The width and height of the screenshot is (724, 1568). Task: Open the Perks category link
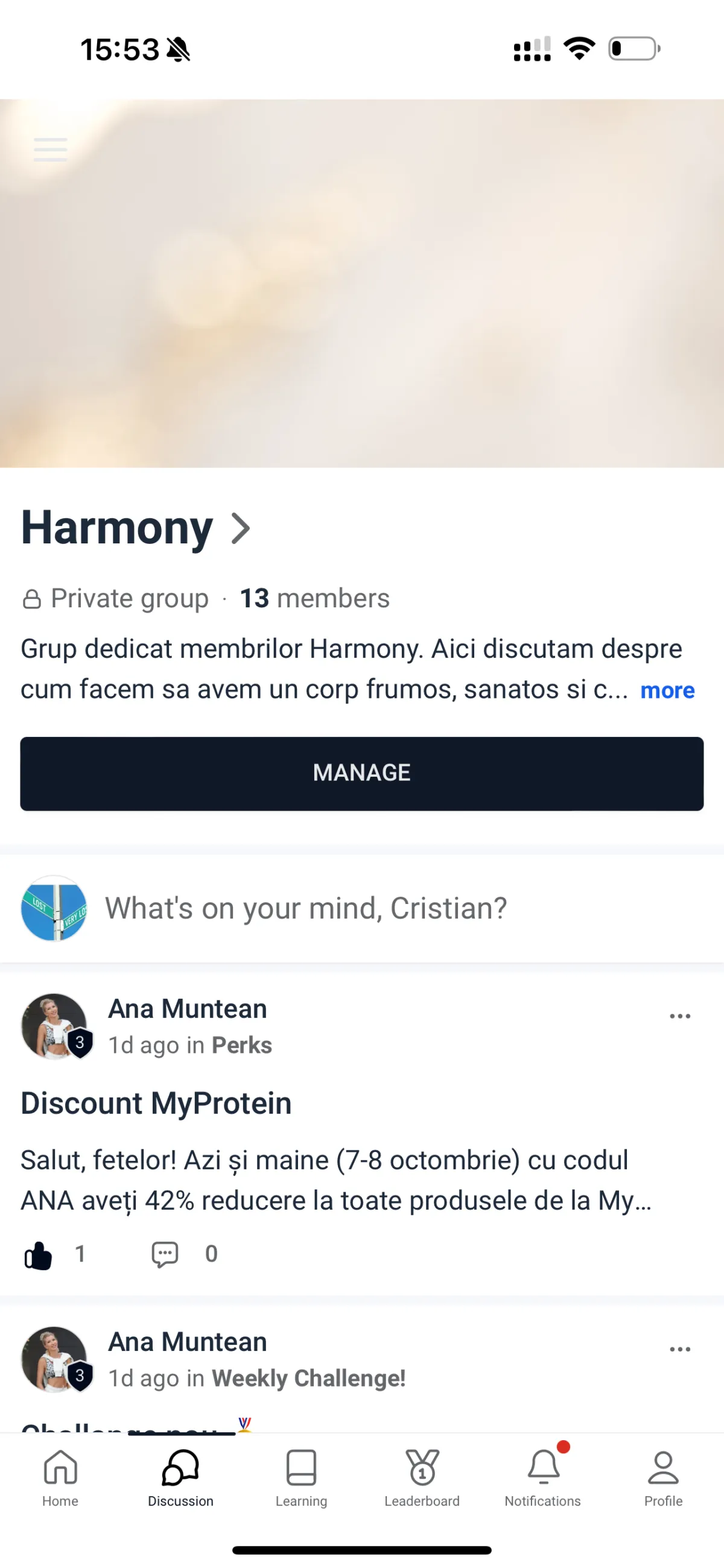pos(242,1045)
